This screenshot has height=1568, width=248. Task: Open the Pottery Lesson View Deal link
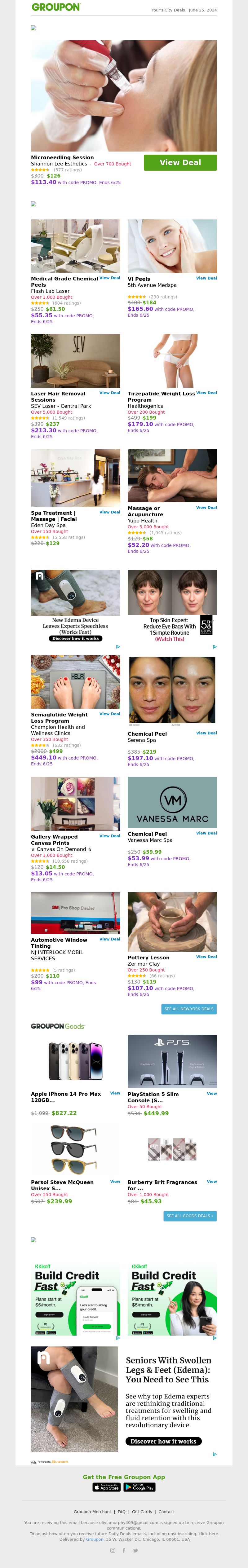click(x=206, y=957)
